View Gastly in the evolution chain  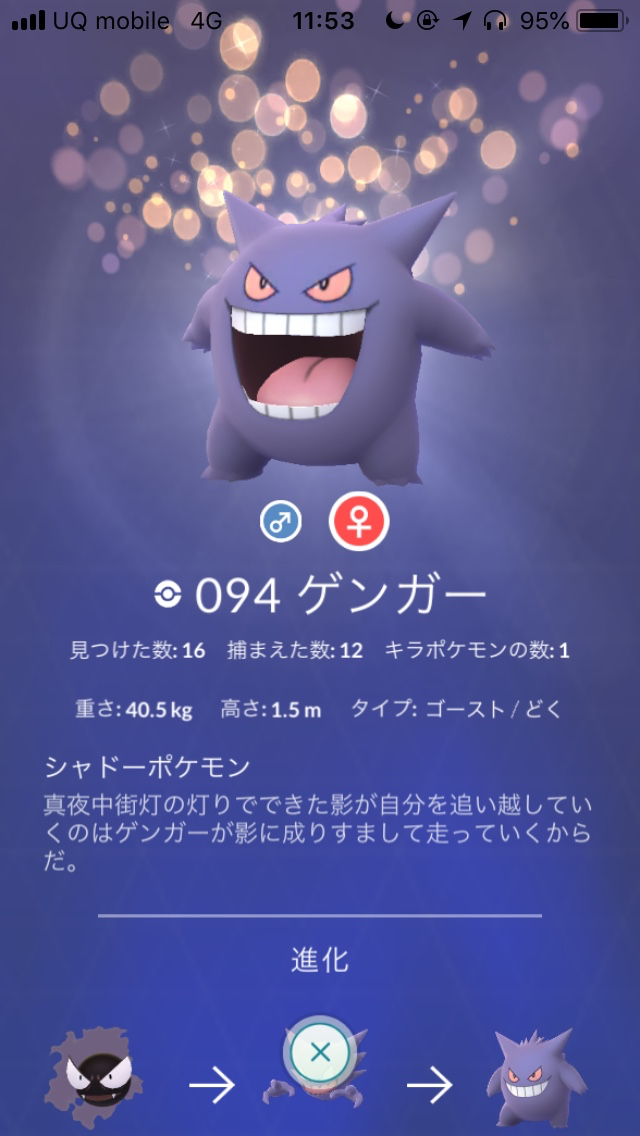(97, 1082)
